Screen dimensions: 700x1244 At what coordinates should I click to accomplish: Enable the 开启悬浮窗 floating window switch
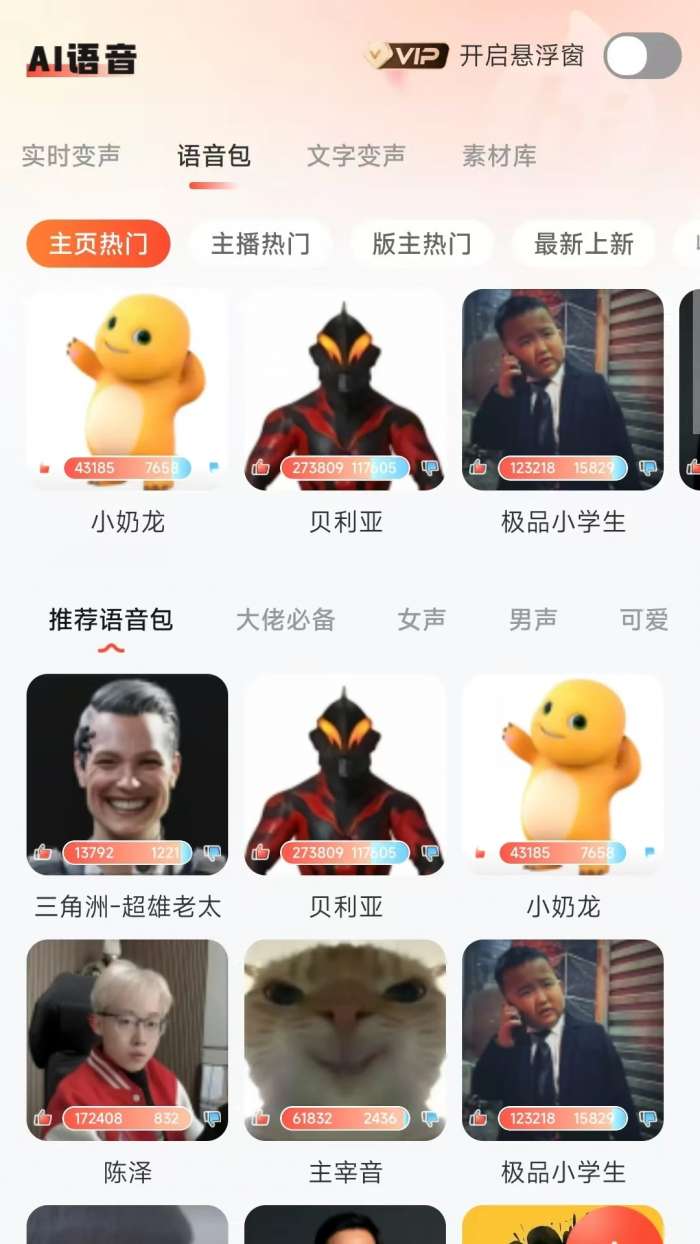coord(642,56)
